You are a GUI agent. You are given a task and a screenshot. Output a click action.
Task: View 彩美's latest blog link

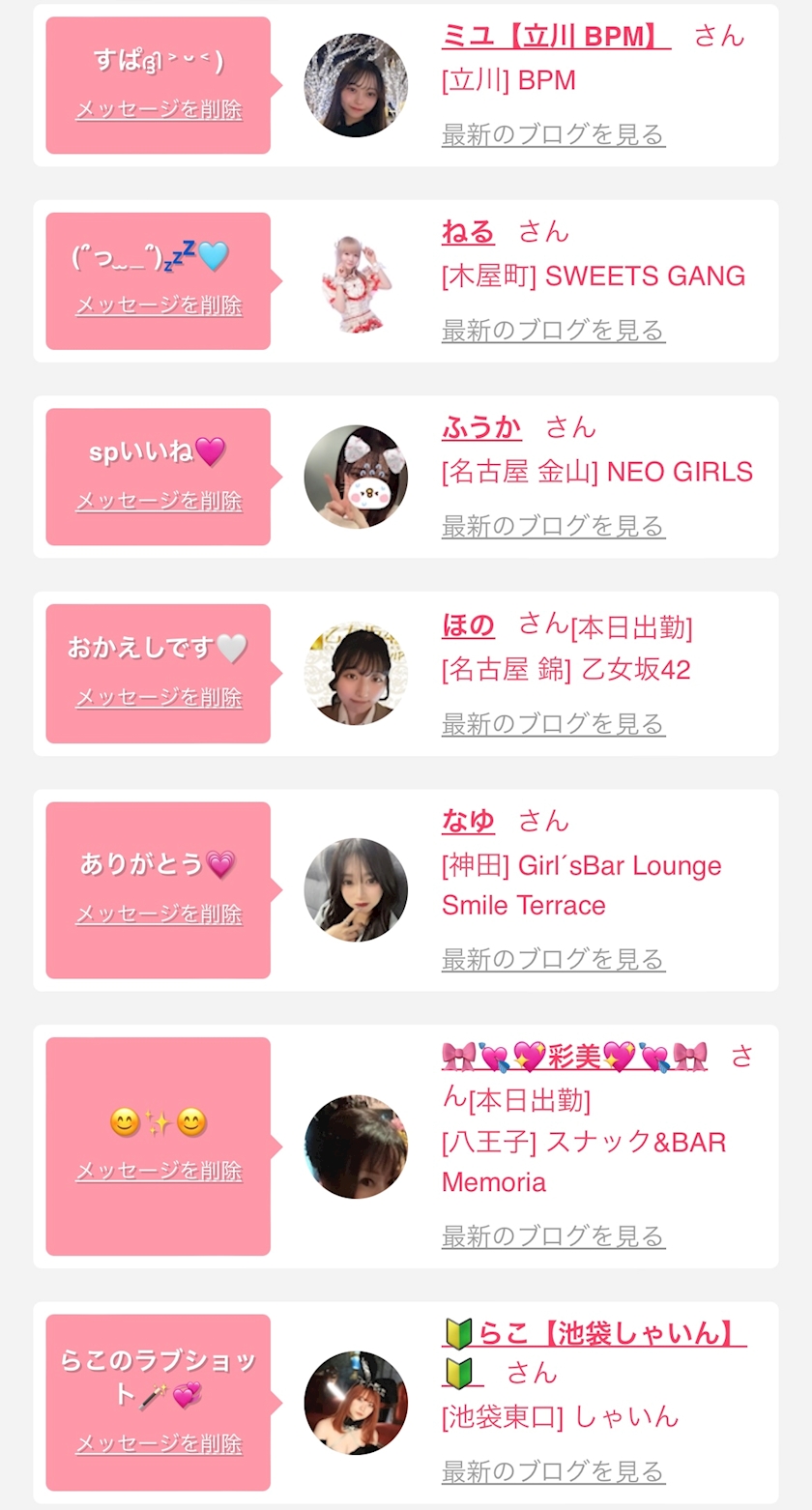553,1236
